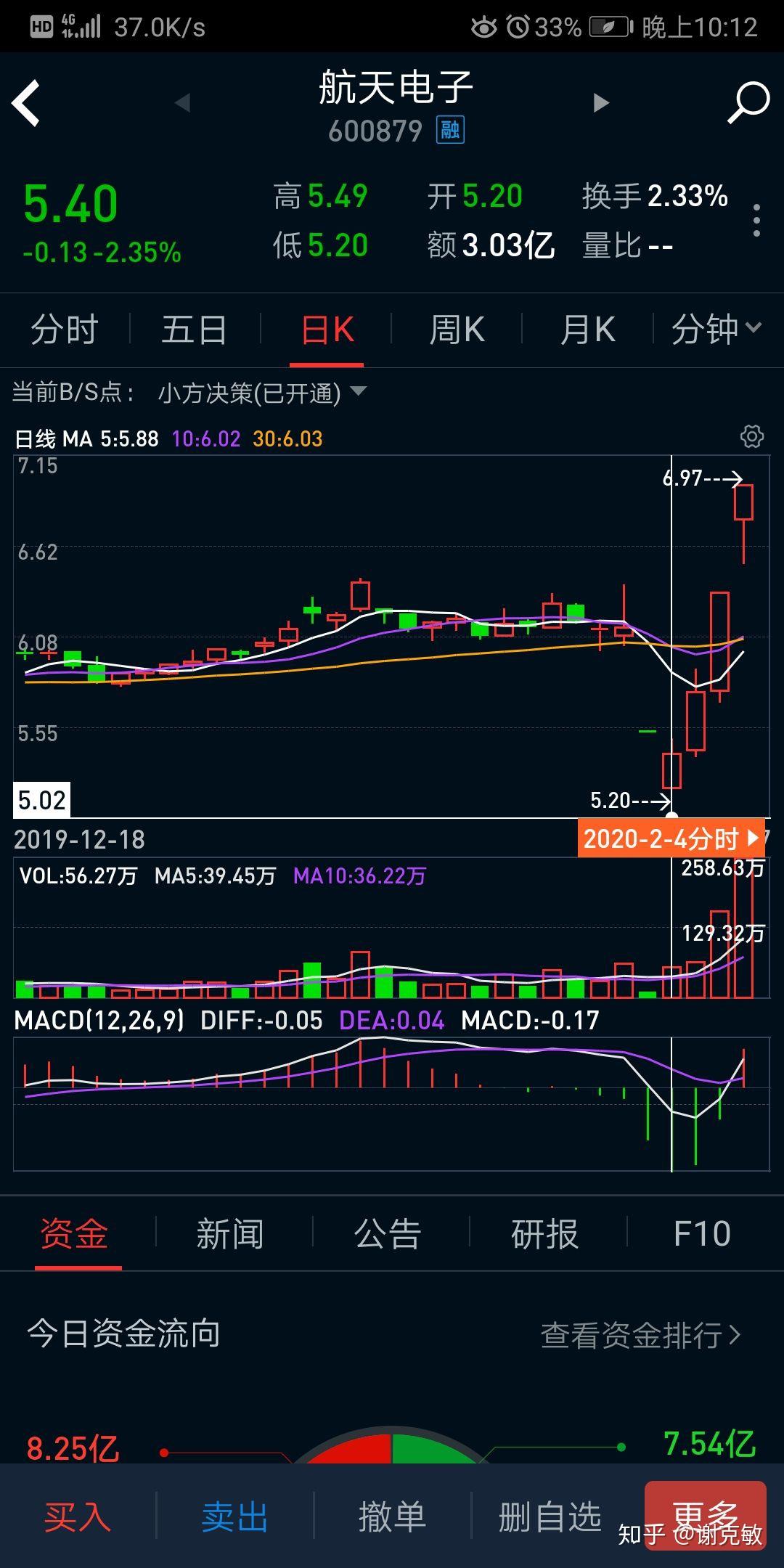Expand the 小方决策 B/S point dropdown
The image size is (784, 1568).
261,393
